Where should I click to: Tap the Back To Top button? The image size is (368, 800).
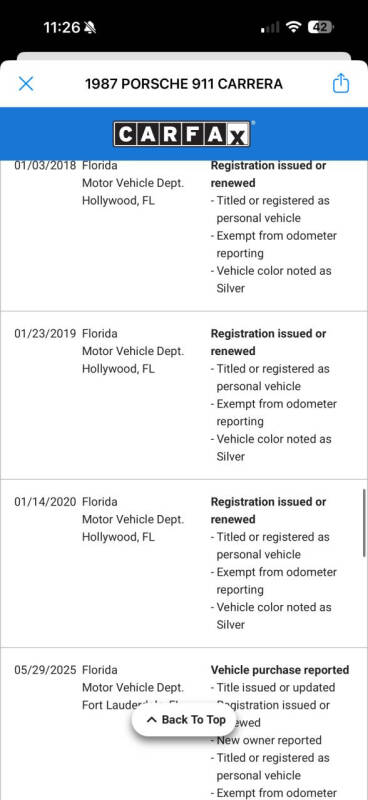[186, 720]
